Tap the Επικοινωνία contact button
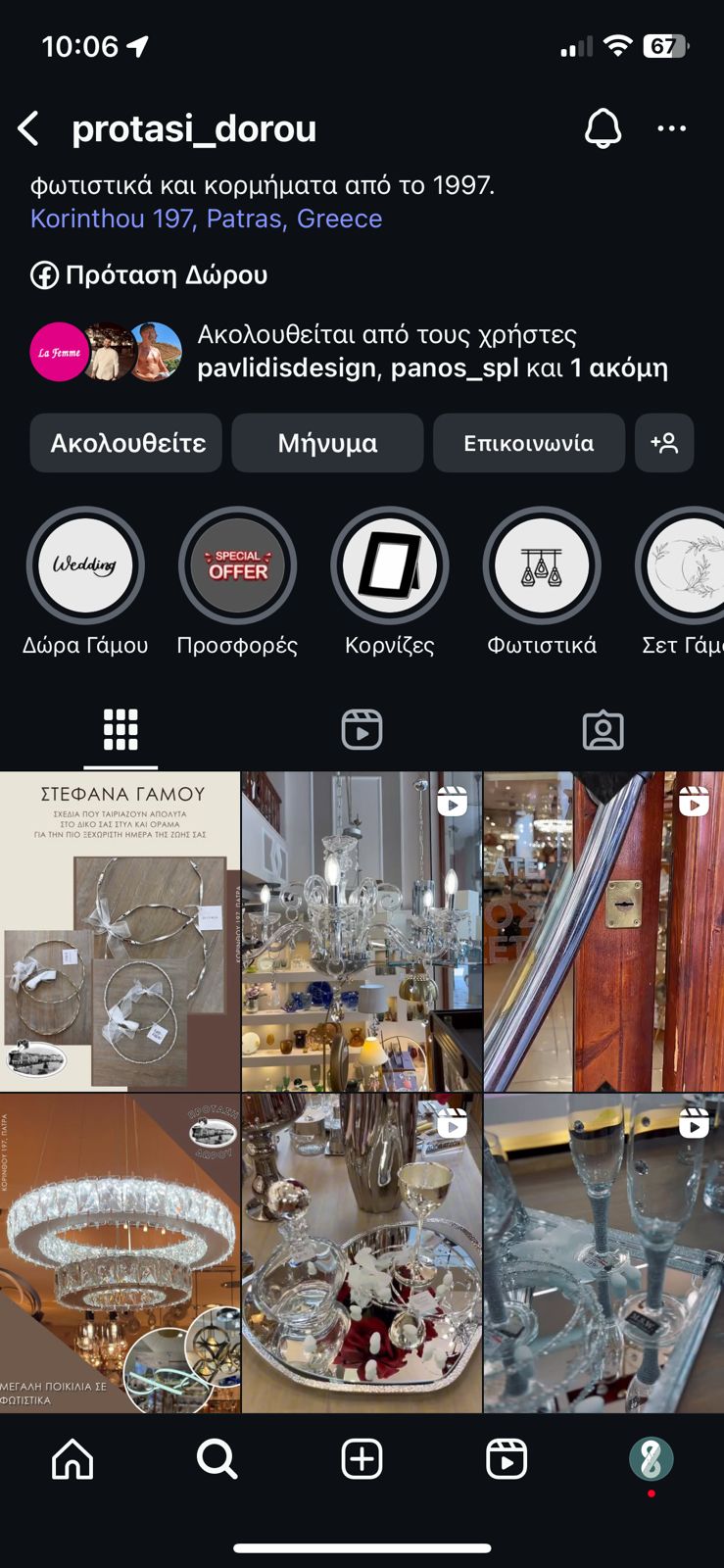Screen dimensions: 724x1568 tap(528, 443)
